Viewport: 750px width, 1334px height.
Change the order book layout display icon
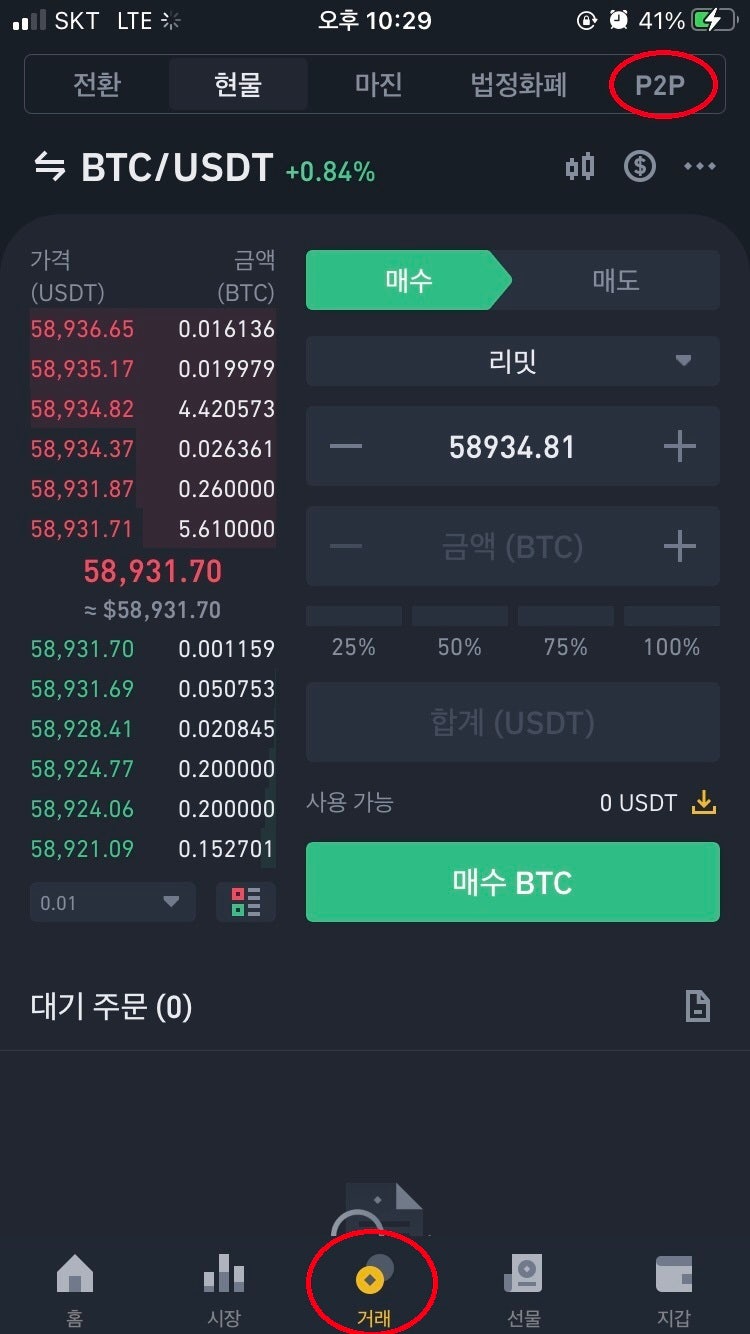tap(245, 901)
